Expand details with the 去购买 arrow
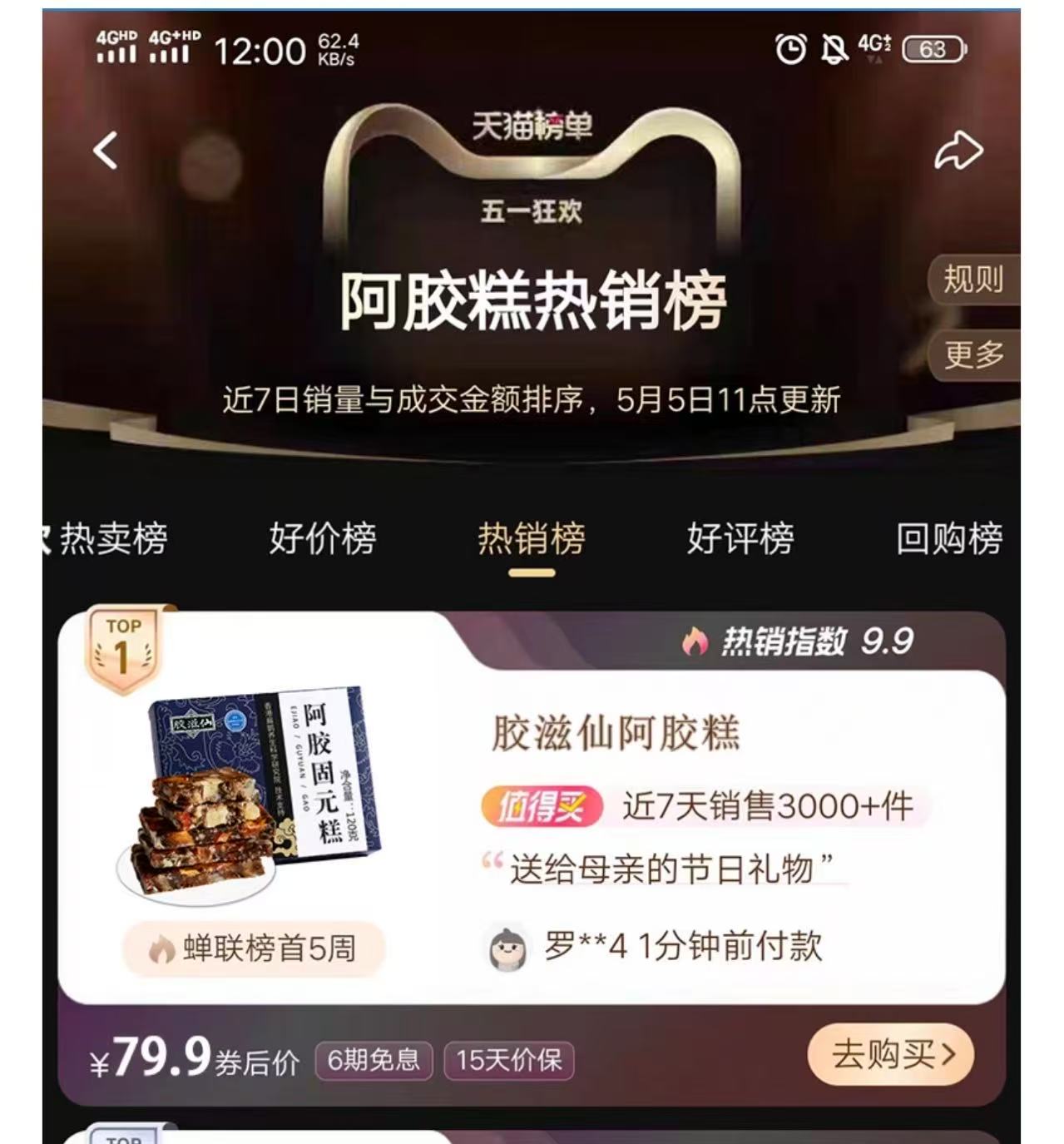 click(x=947, y=1053)
